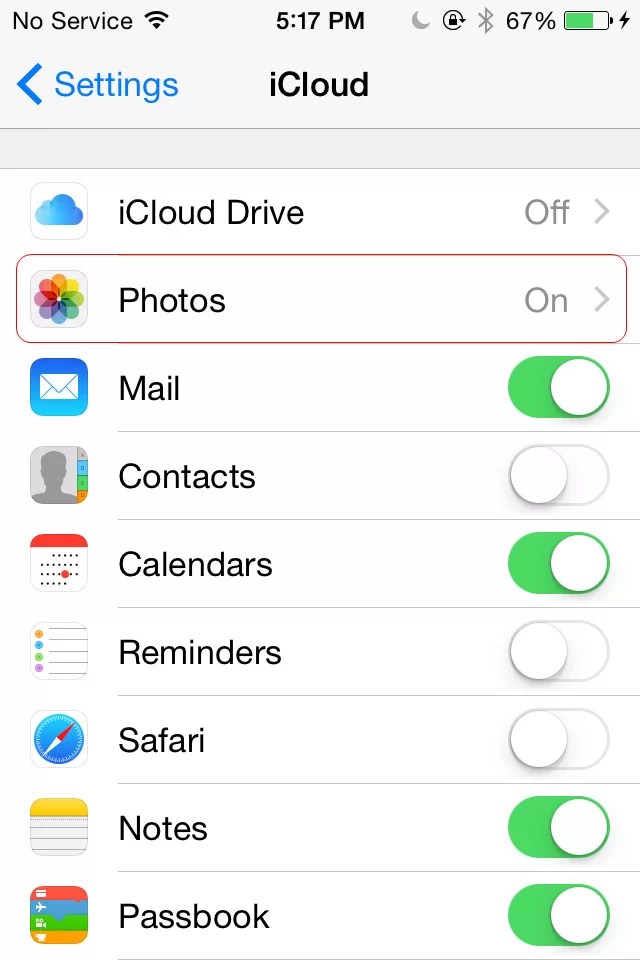
Task: Open iCloud Drive settings
Action: tap(320, 212)
